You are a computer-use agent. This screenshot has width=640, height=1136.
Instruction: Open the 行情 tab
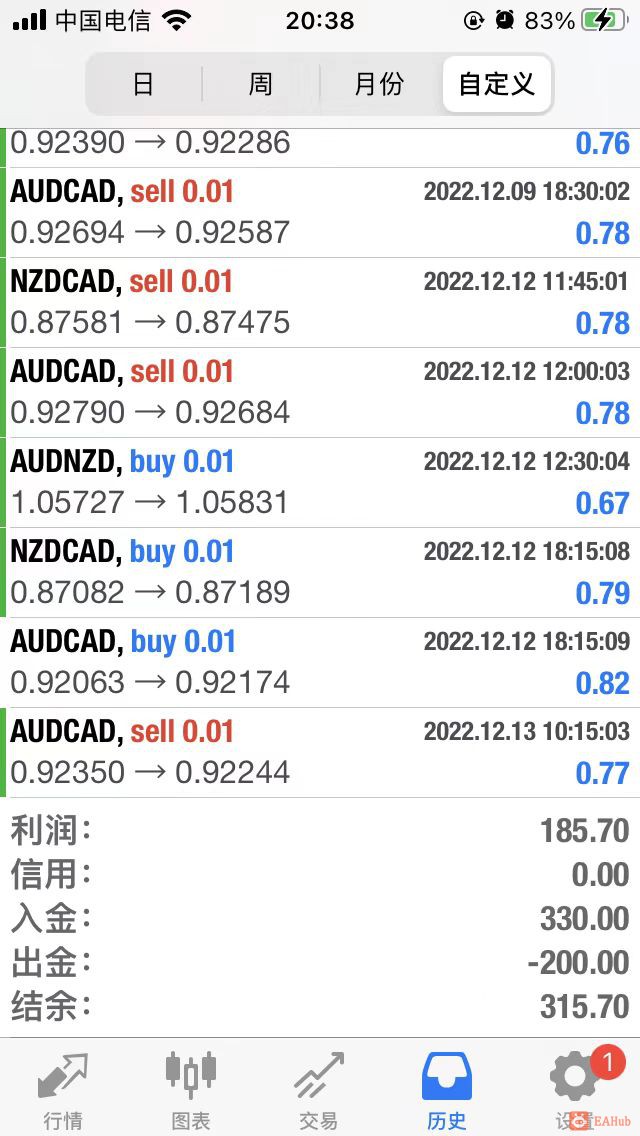coord(63,1088)
